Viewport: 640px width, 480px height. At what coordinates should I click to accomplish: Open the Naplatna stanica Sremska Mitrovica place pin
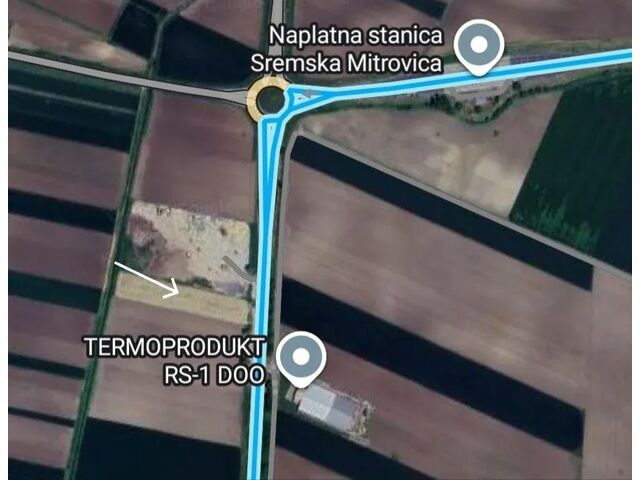point(478,46)
